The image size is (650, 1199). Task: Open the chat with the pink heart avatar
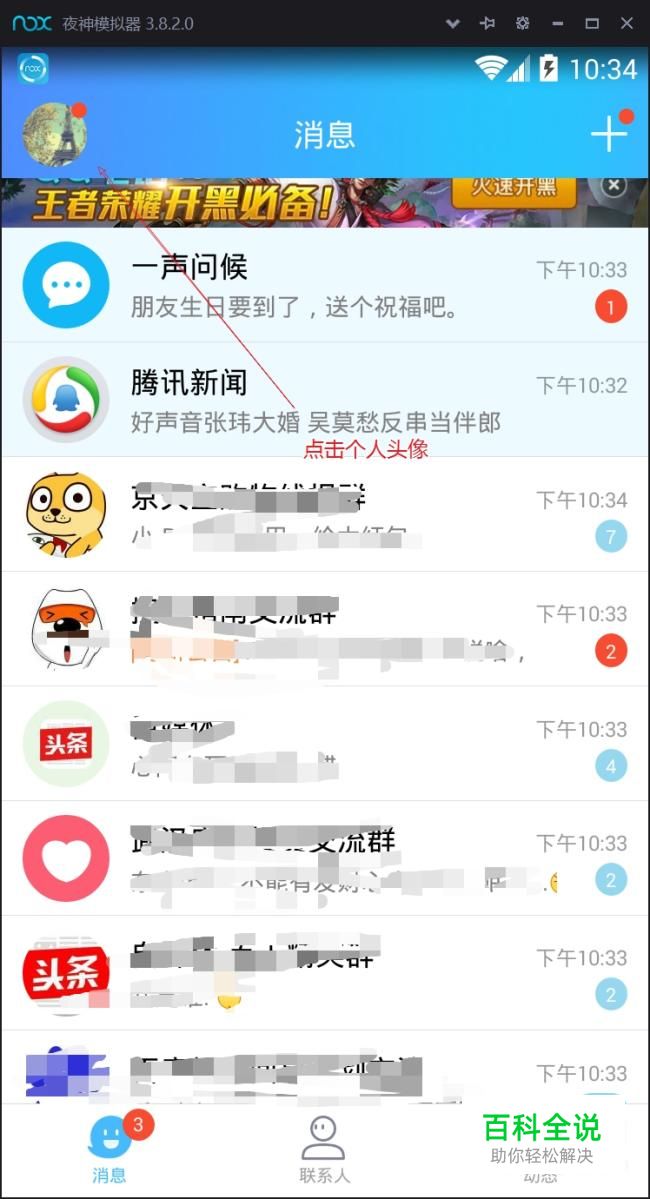(325, 858)
